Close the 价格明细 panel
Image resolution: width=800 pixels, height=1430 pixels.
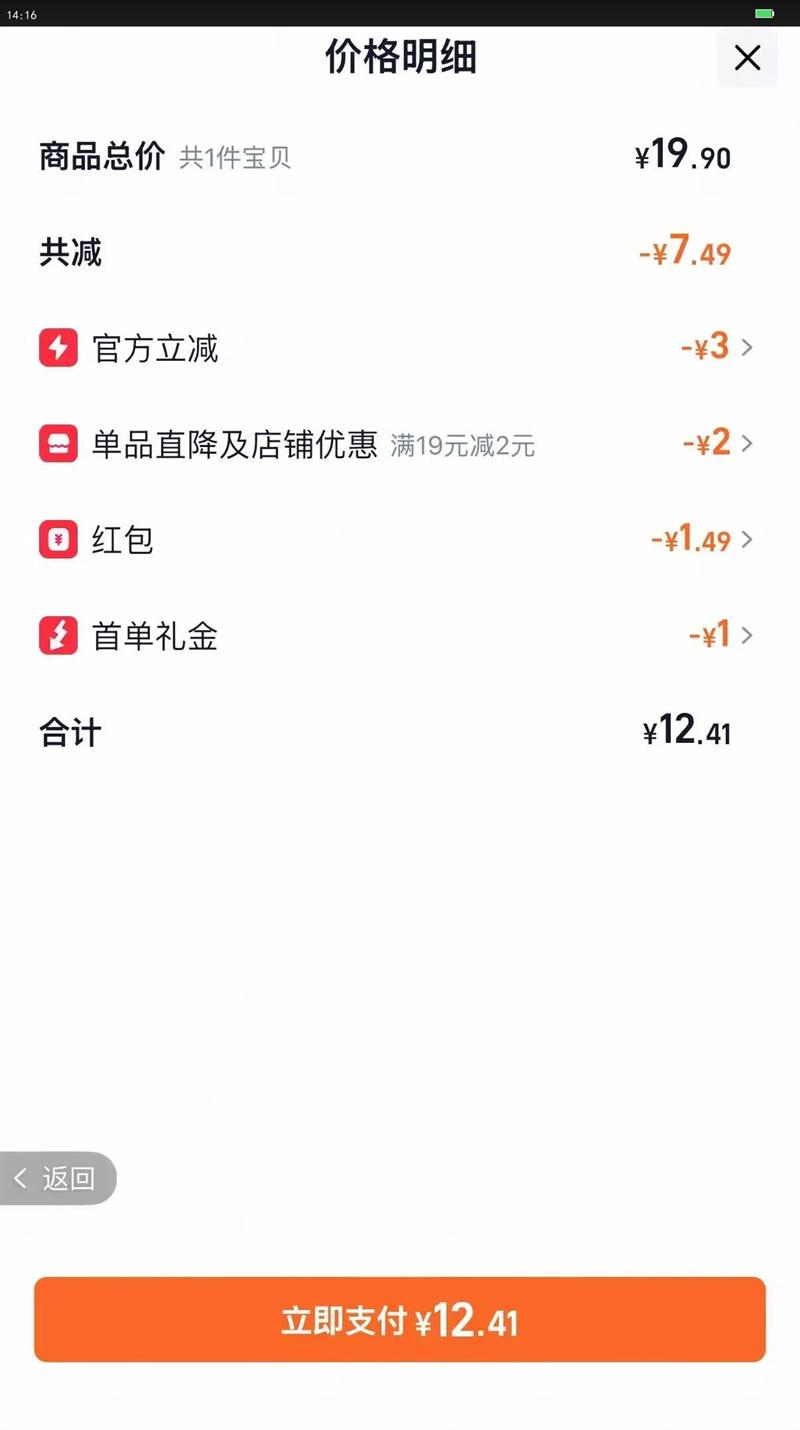[x=747, y=58]
